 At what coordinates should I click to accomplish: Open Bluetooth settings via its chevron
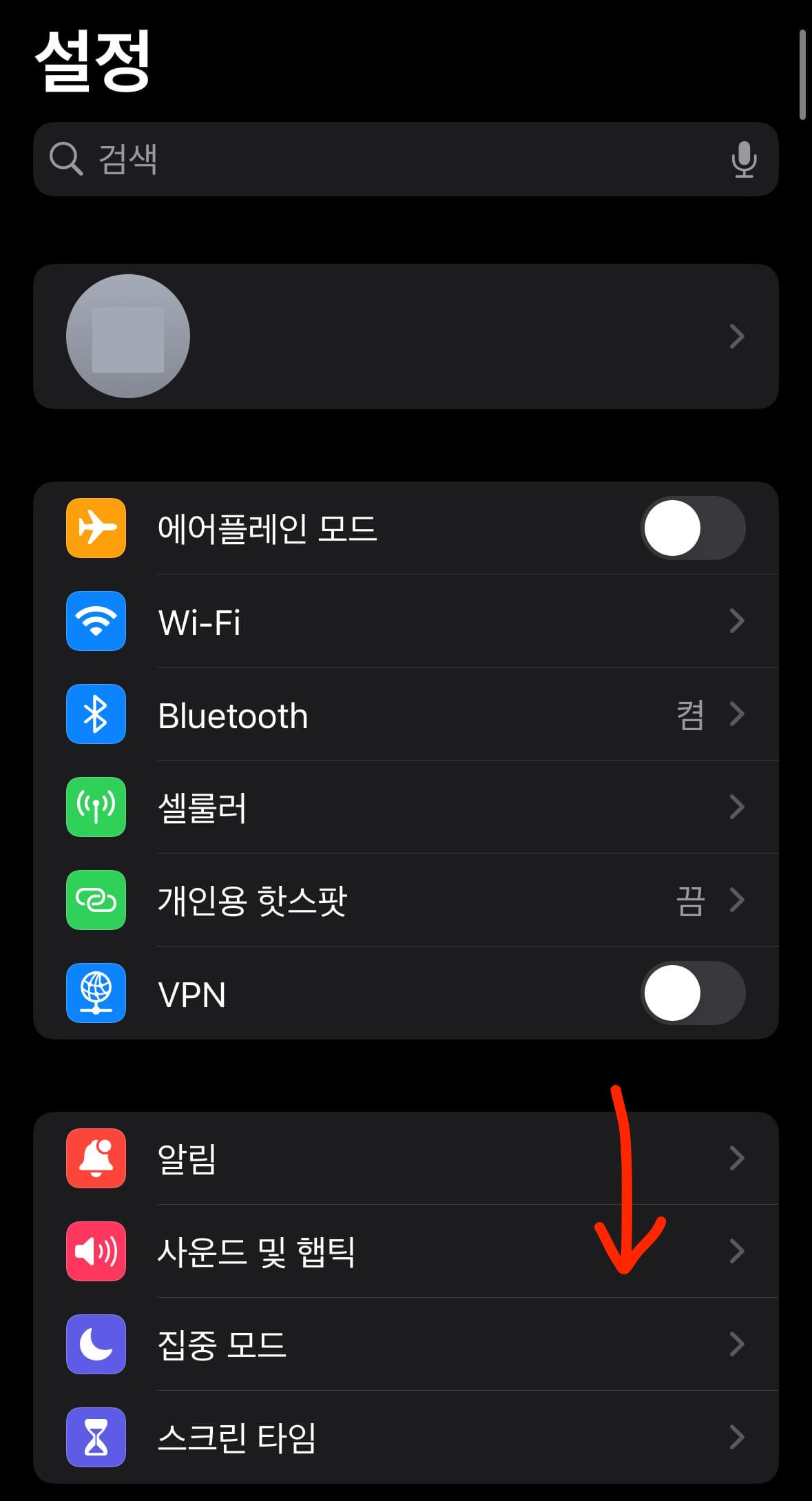(738, 715)
